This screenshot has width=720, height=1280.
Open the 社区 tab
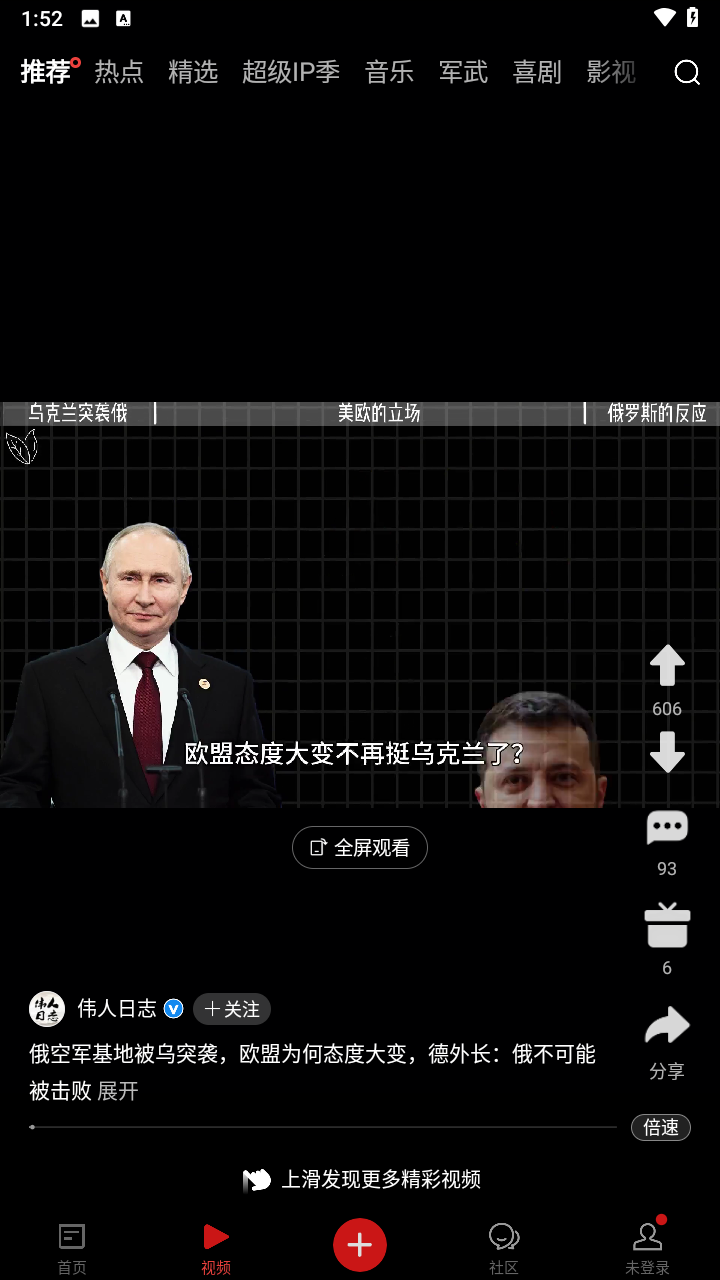coord(504,1247)
